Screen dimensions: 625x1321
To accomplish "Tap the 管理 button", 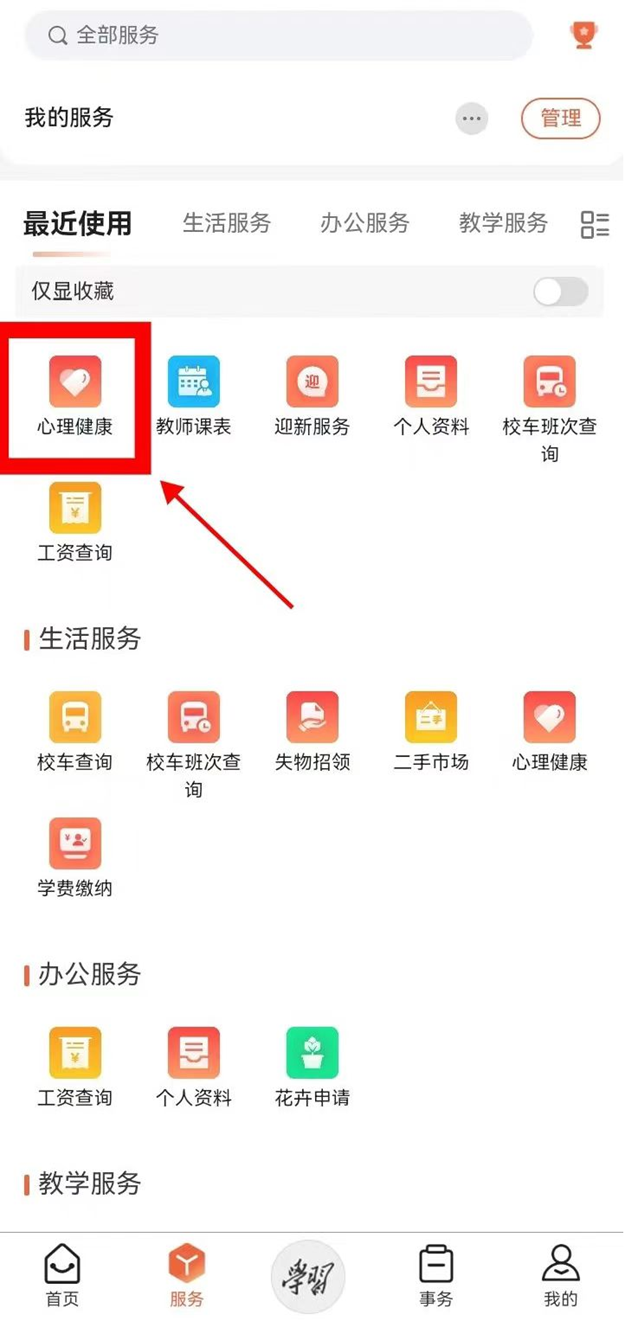I will (560, 119).
